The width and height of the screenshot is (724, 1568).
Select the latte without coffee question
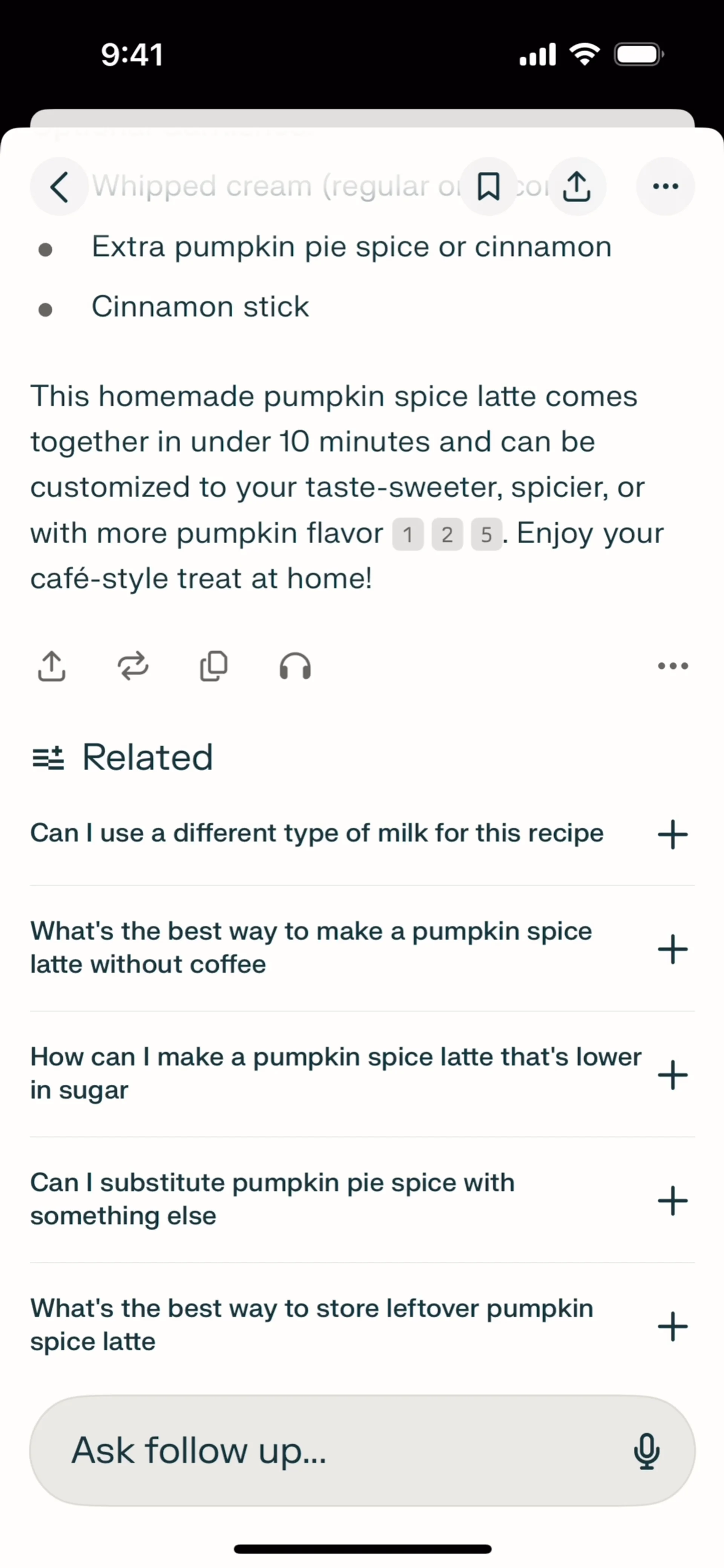(311, 948)
